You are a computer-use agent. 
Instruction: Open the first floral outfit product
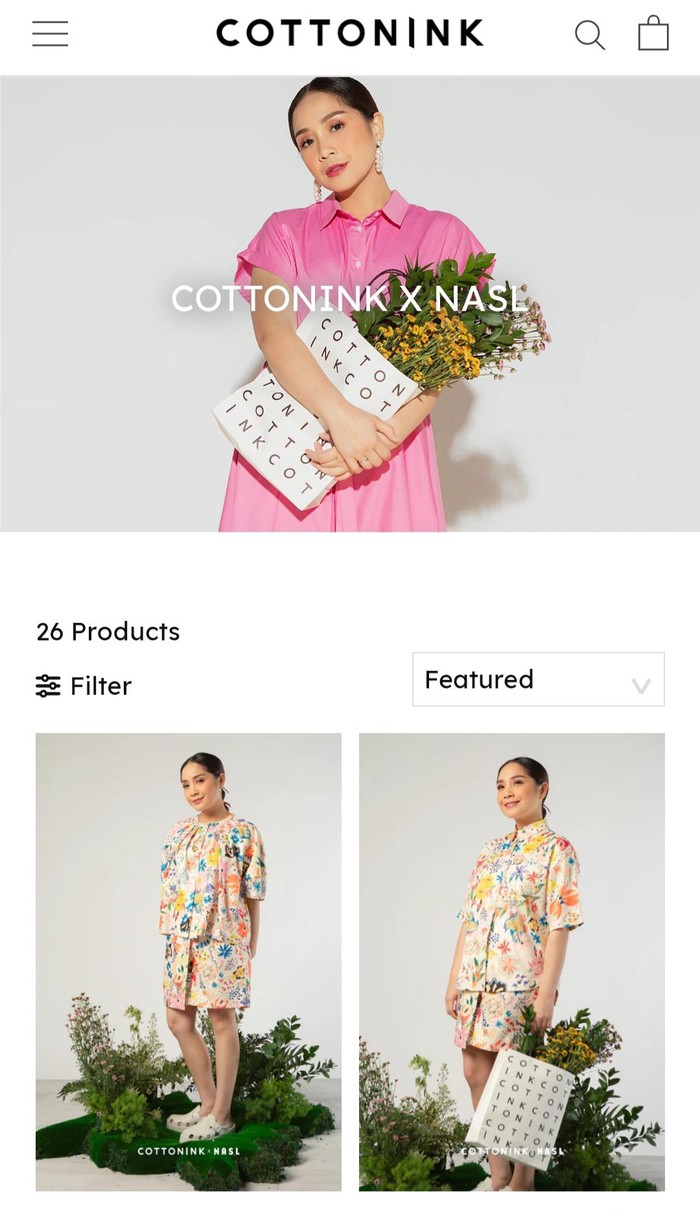188,961
